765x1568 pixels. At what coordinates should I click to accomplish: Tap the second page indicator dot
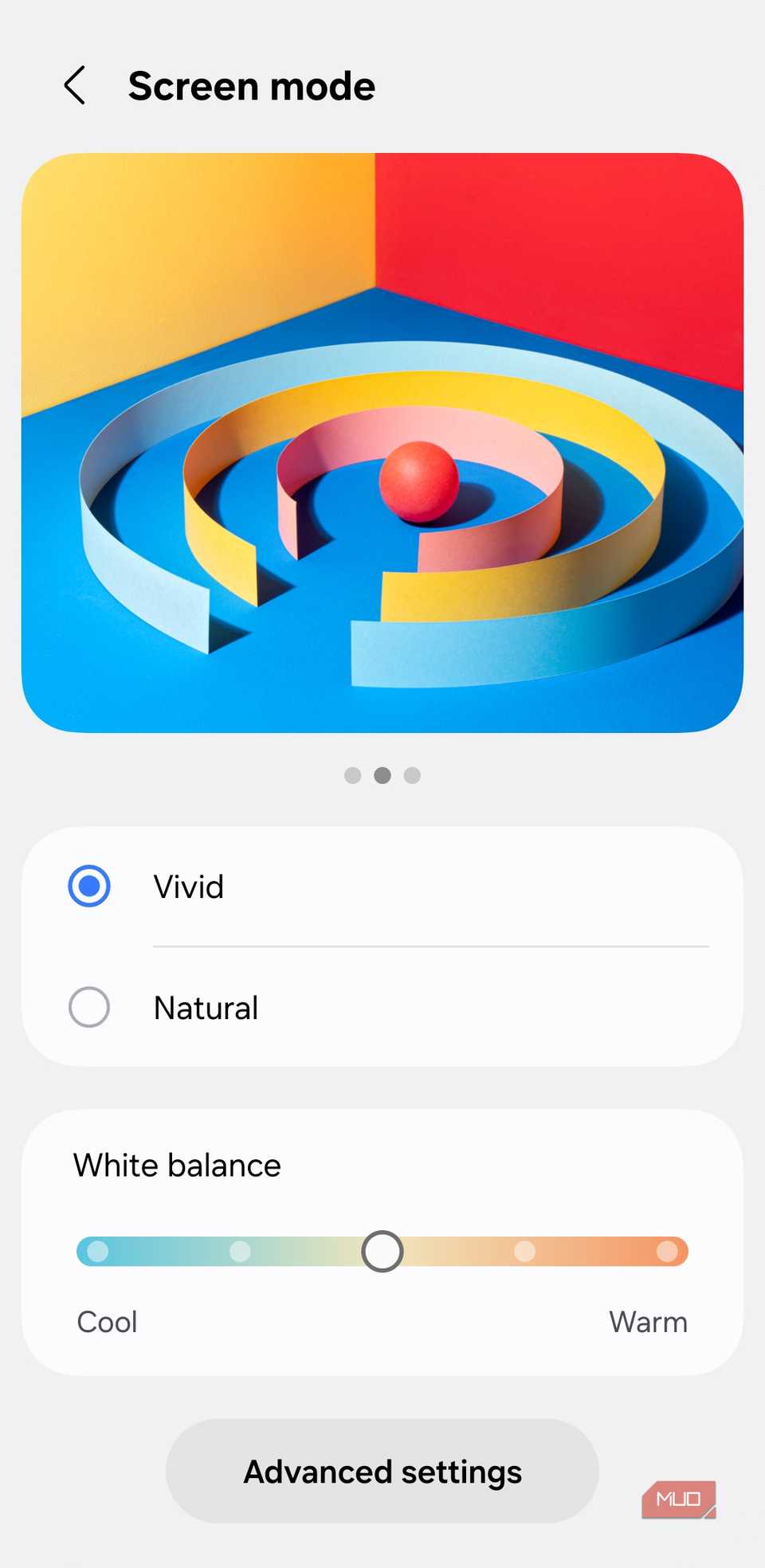382,775
